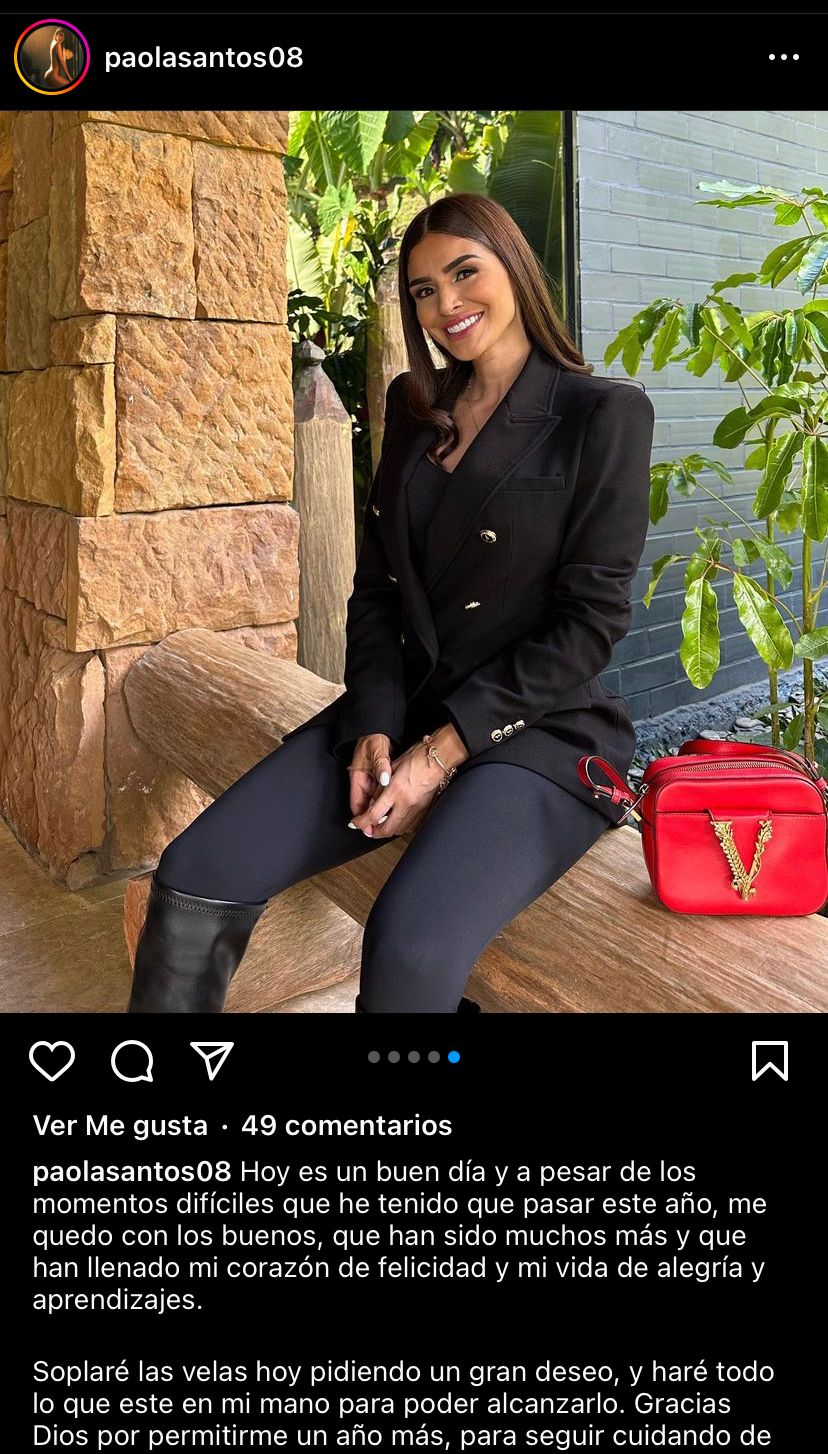This screenshot has width=828, height=1454.
Task: Tap paolasantos08 username in the caption
Action: [x=132, y=1171]
